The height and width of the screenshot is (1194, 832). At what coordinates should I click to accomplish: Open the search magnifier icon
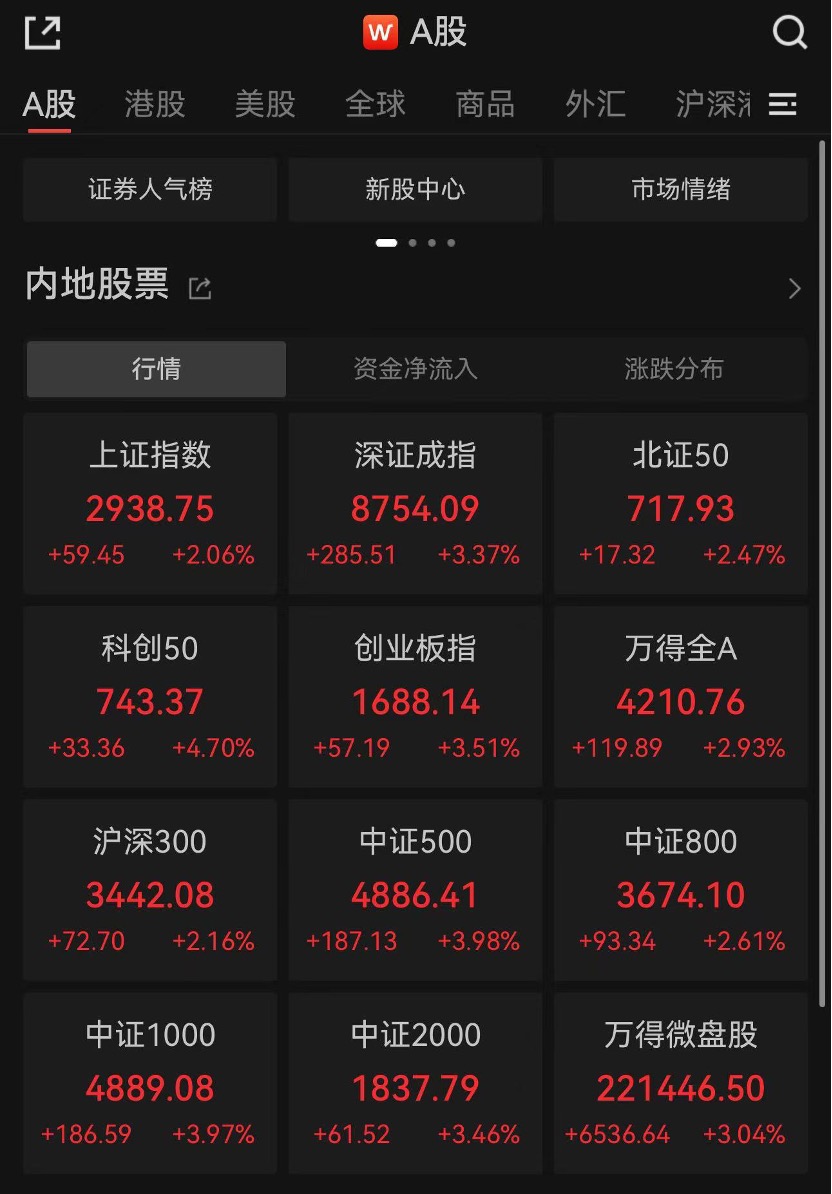[x=789, y=33]
